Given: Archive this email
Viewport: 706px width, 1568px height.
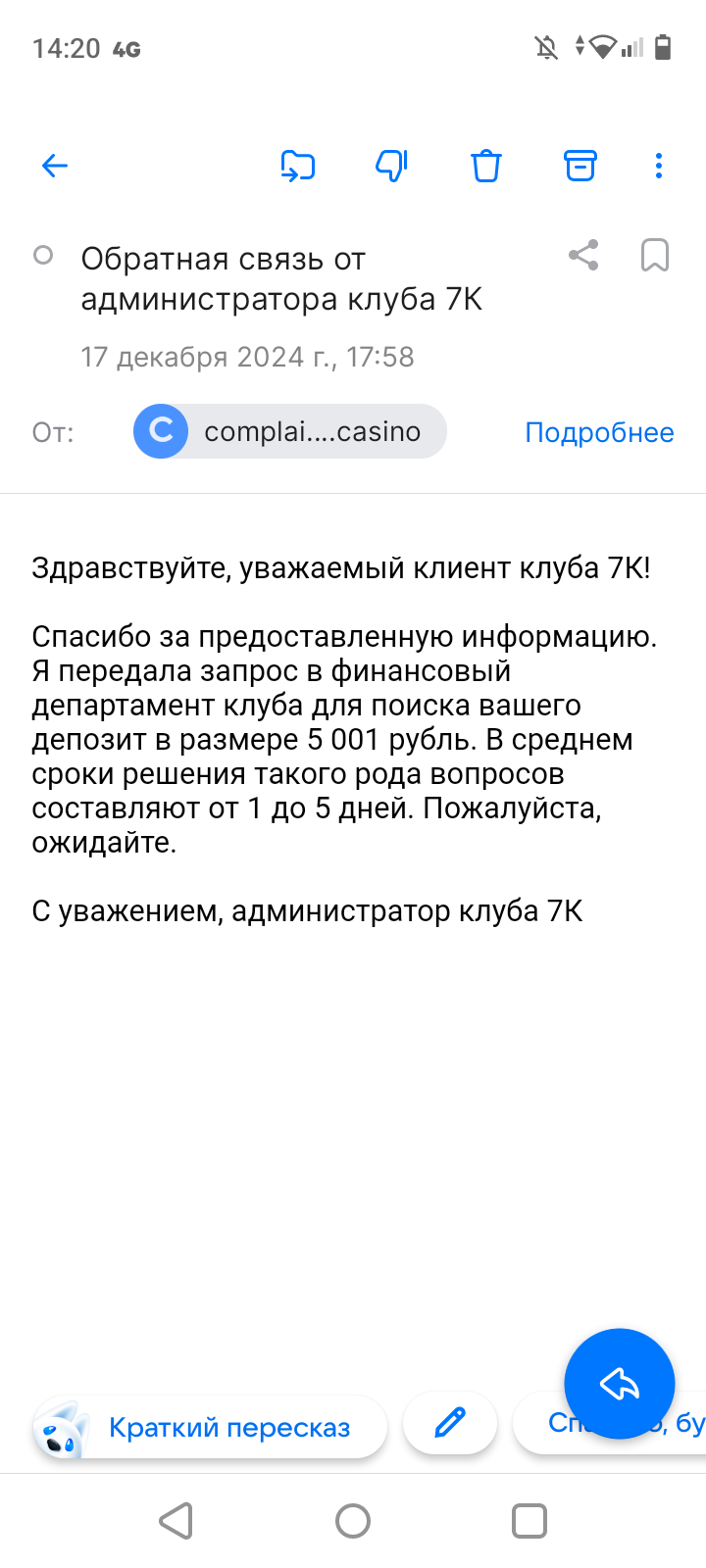Looking at the screenshot, I should tap(580, 166).
